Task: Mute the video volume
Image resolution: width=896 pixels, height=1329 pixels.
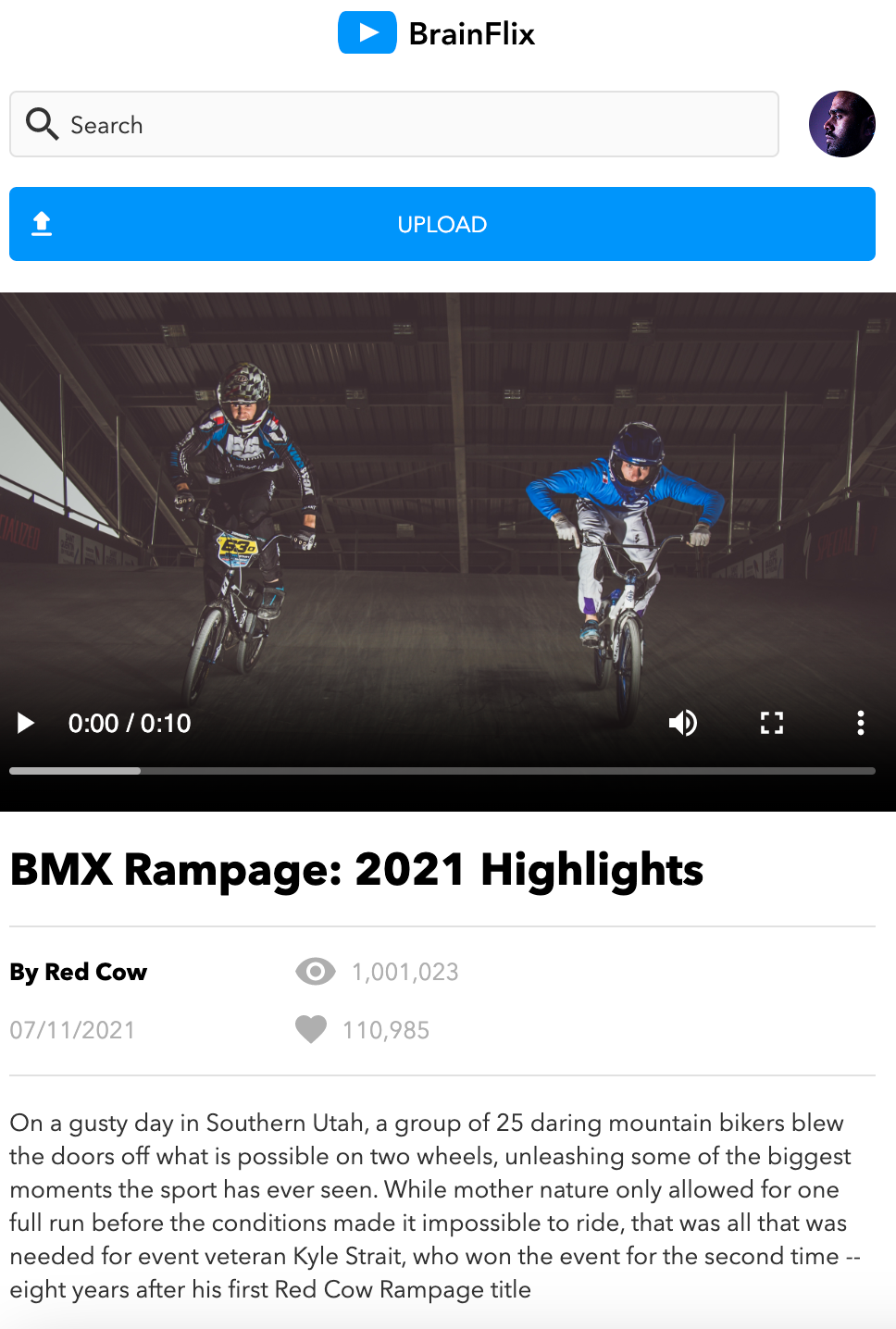Action: coord(683,723)
